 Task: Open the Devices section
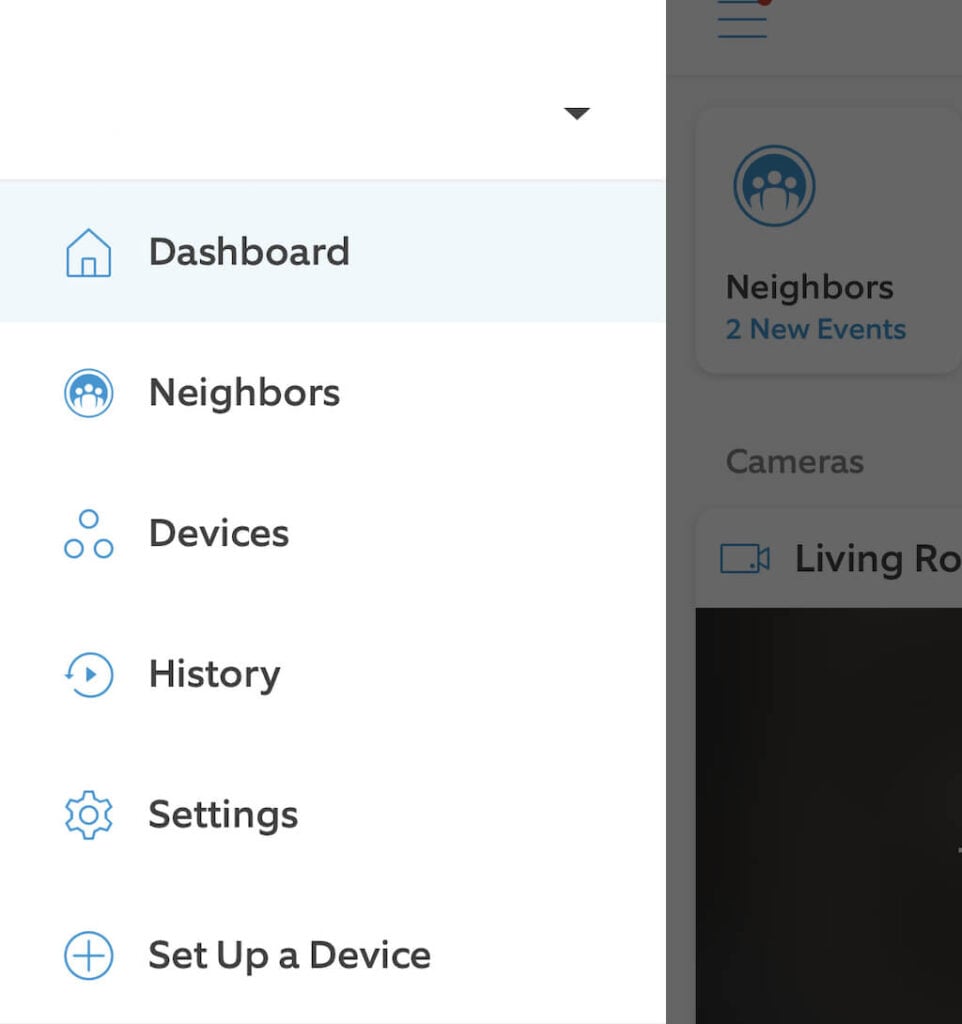click(x=218, y=534)
